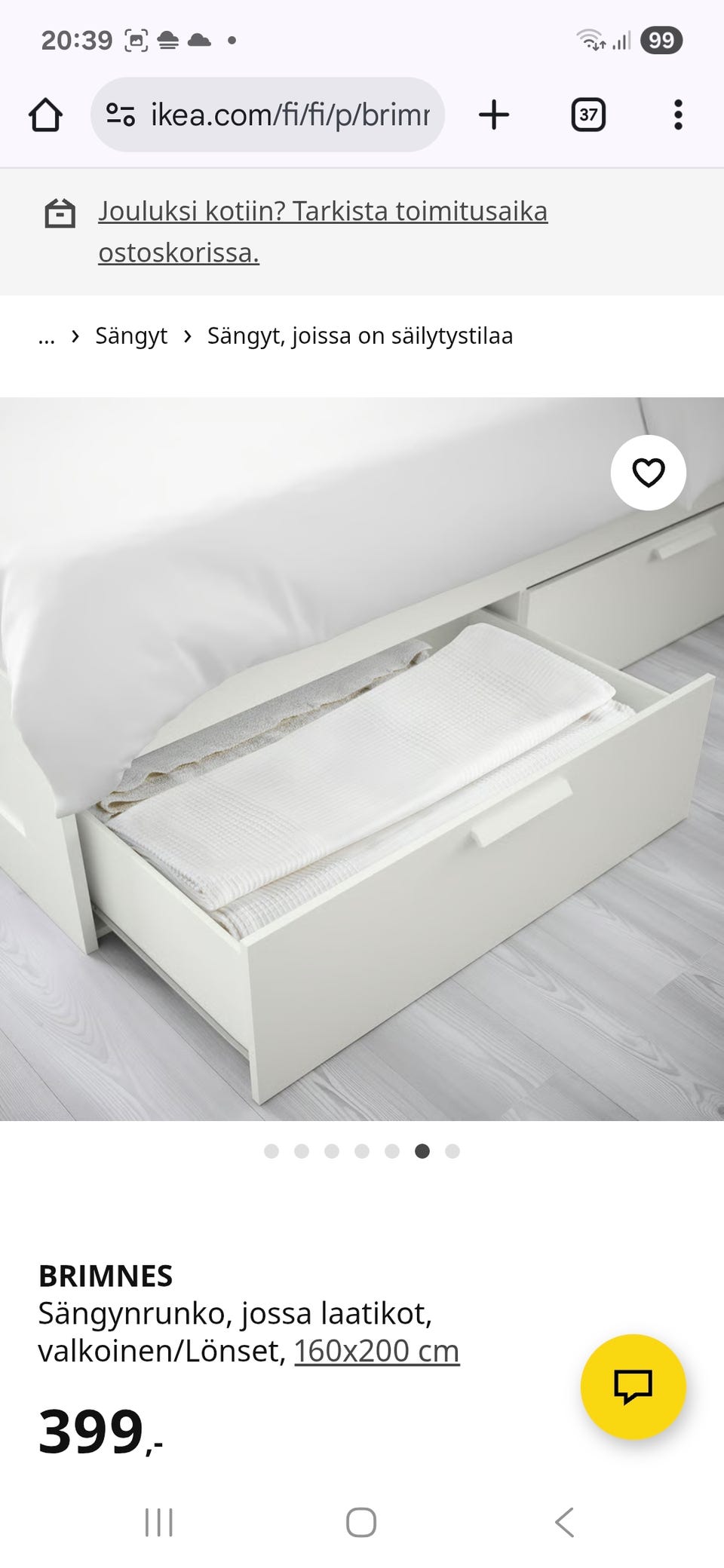This screenshot has width=724, height=1568.
Task: Tap the ikea.com address bar
Action: point(268,115)
